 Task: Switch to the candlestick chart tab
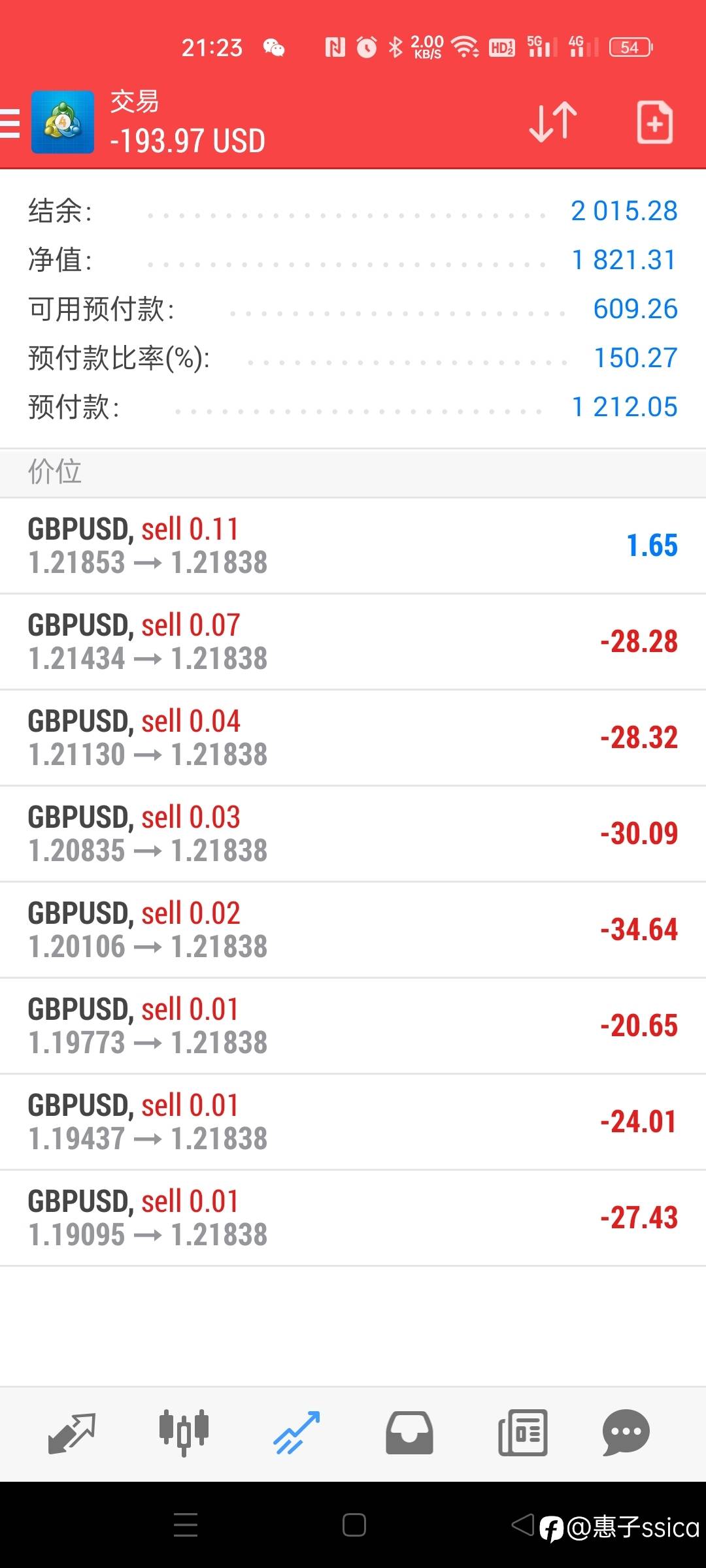click(x=184, y=1433)
